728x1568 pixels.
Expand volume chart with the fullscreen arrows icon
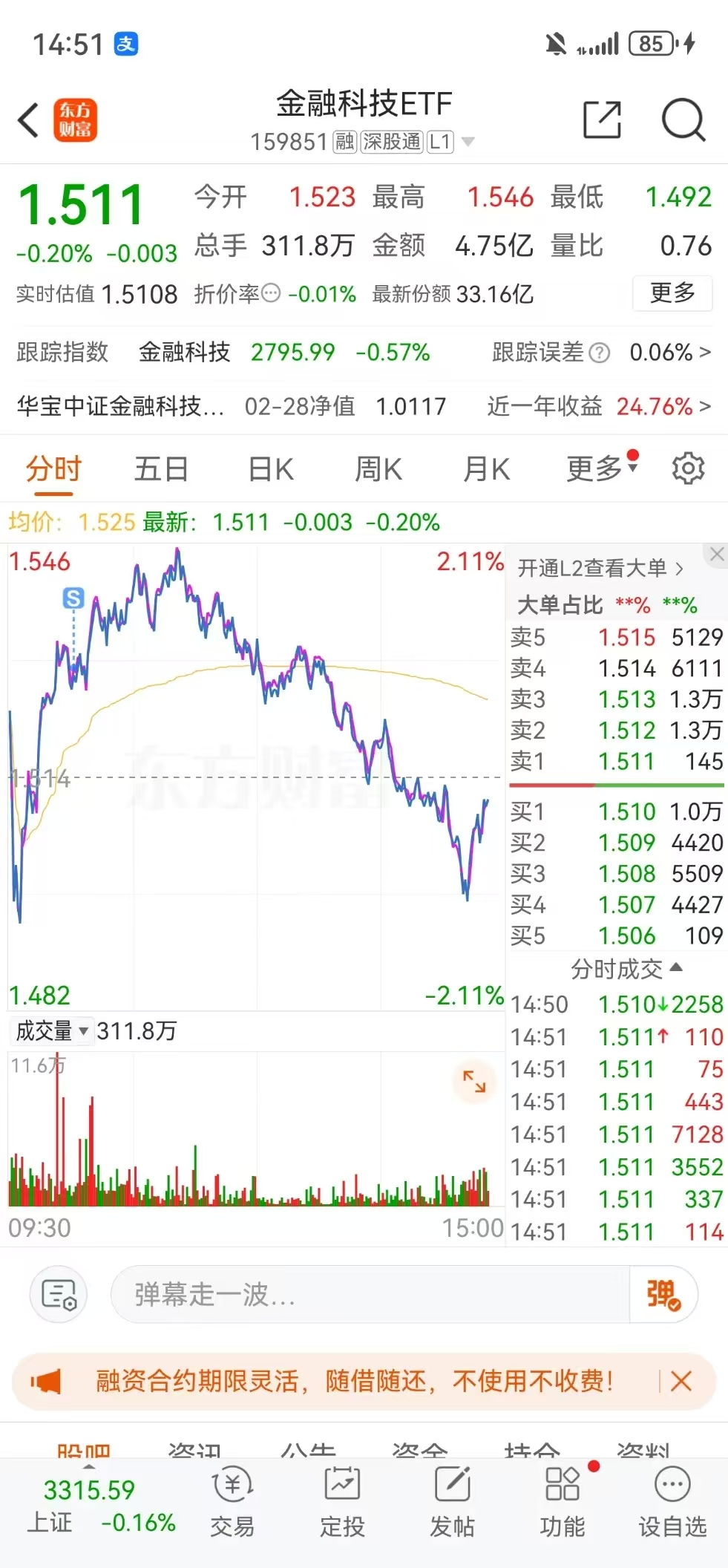pyautogui.click(x=473, y=1082)
